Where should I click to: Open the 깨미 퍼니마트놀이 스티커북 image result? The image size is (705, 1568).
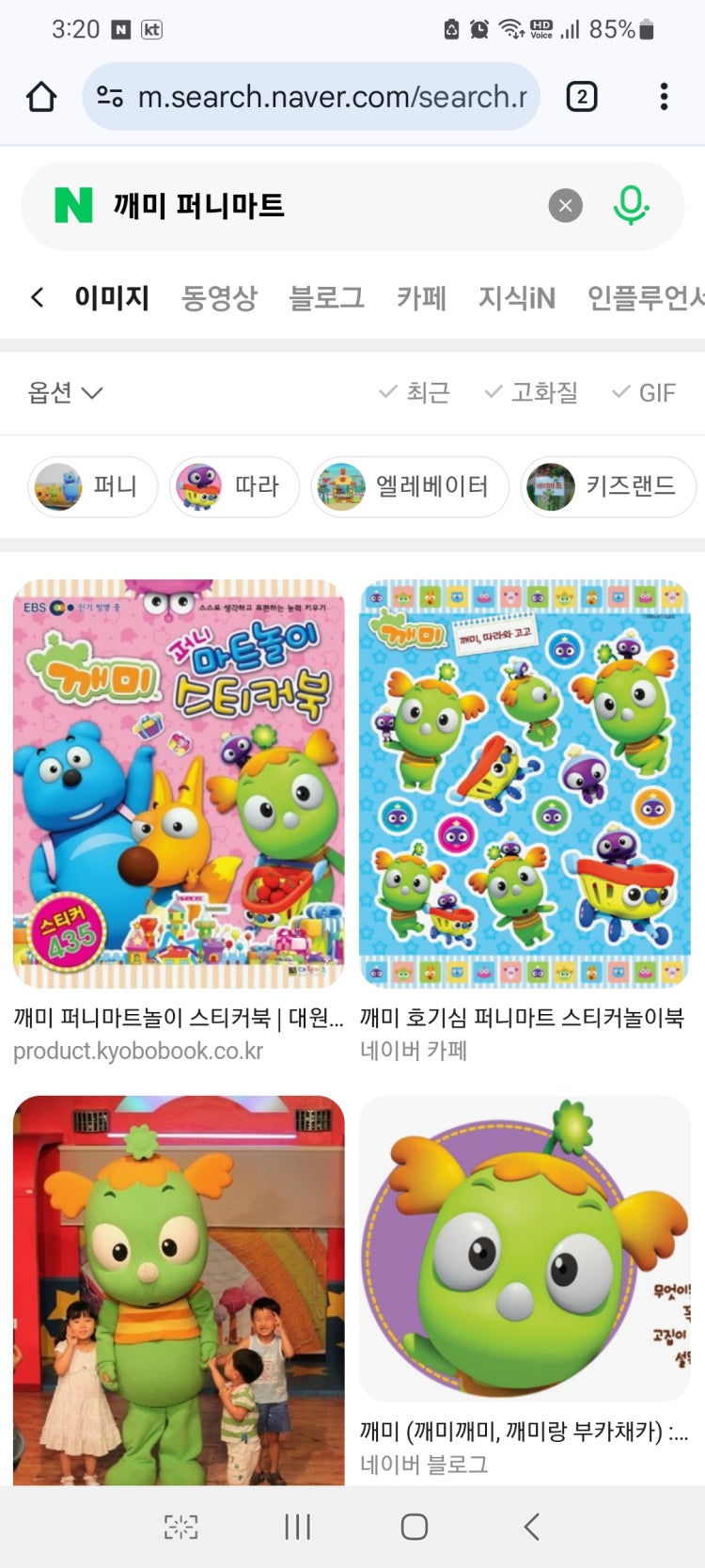pyautogui.click(x=179, y=784)
